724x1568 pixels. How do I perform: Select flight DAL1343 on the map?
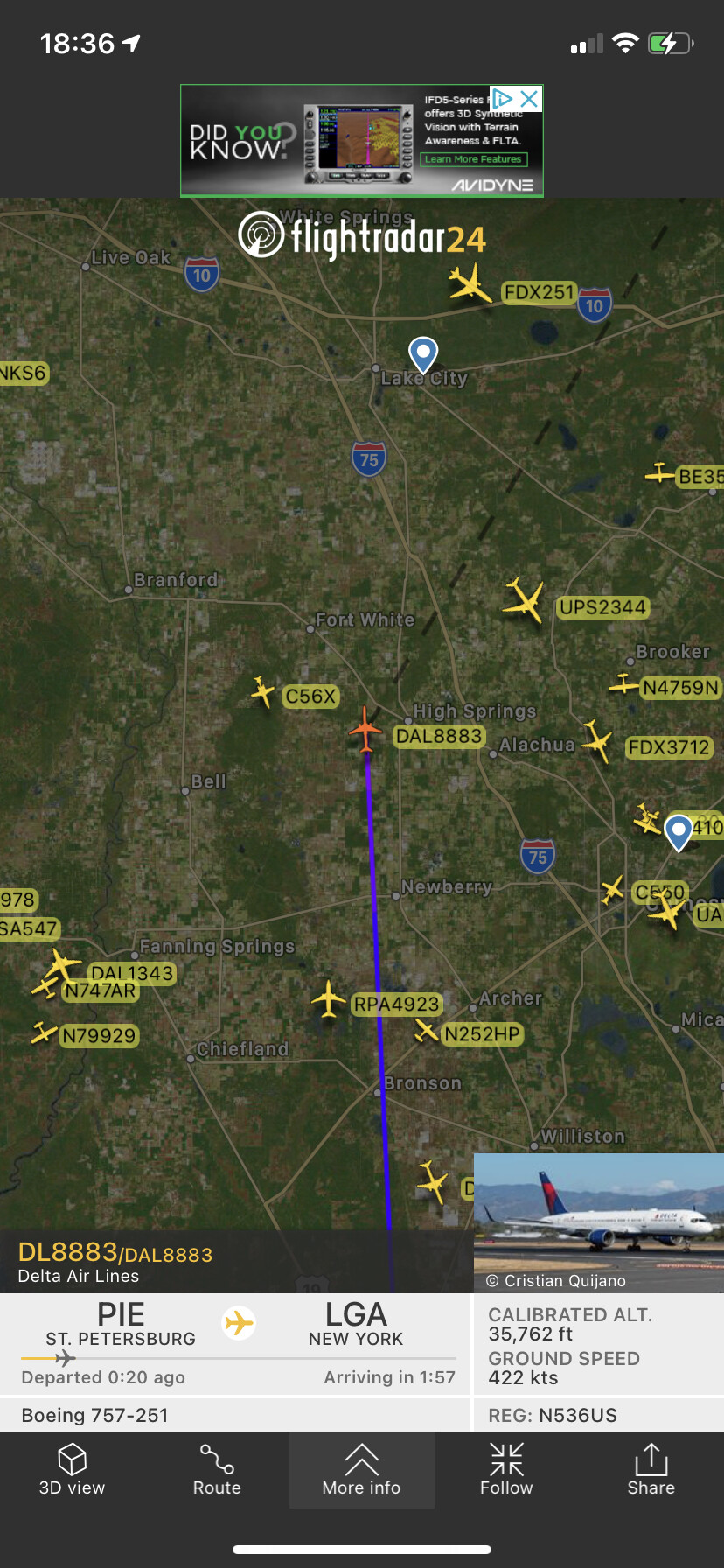coord(63,965)
